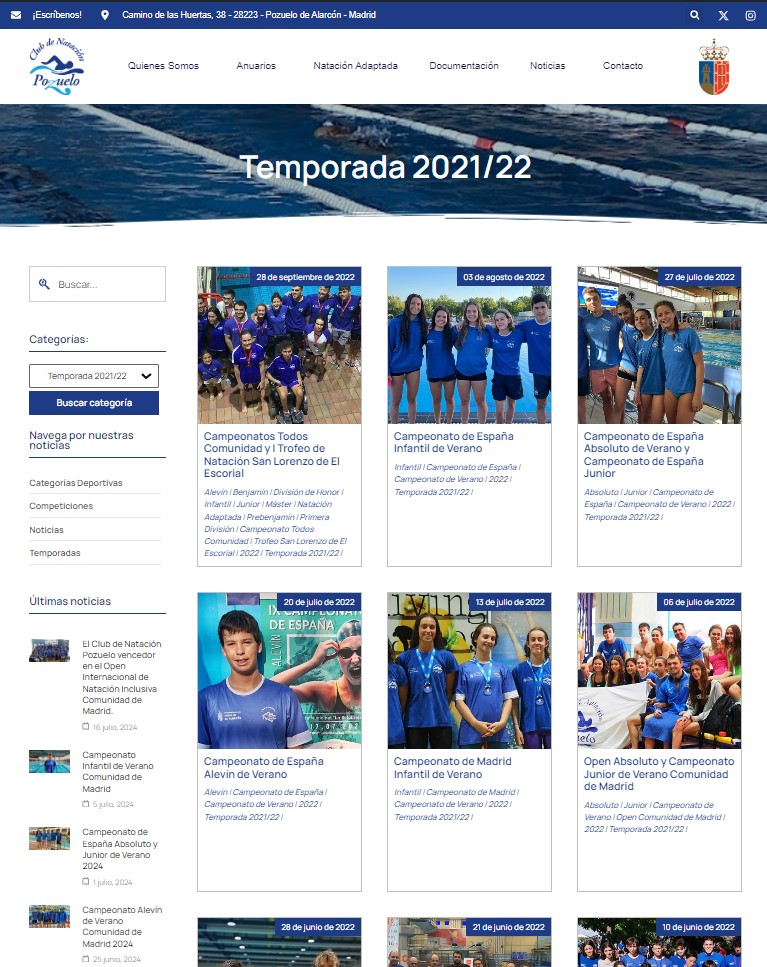The height and width of the screenshot is (967, 767).
Task: Go to Natación Adaptada section
Action: [355, 66]
